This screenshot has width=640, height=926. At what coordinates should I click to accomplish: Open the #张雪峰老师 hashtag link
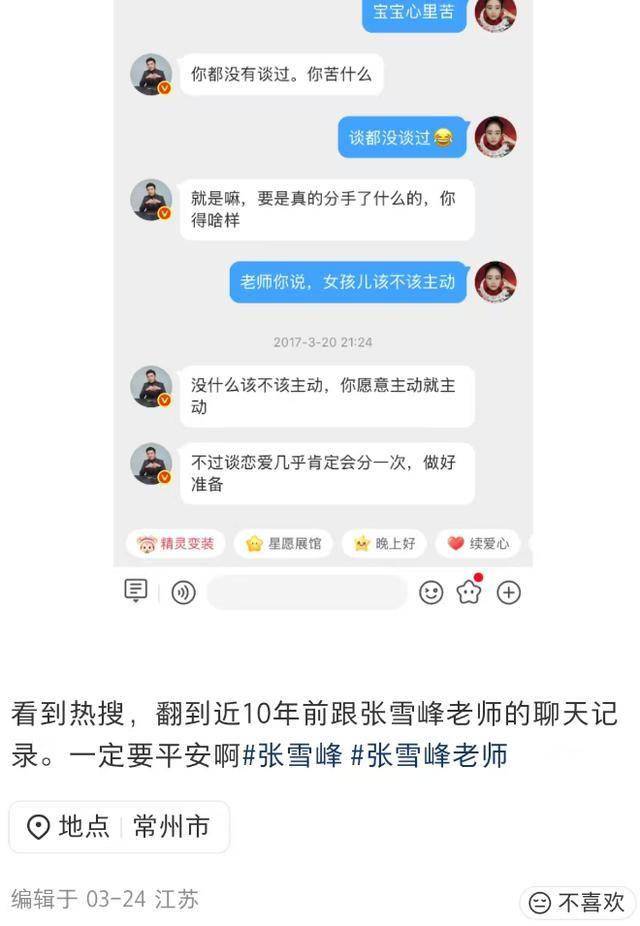pyautogui.click(x=429, y=755)
